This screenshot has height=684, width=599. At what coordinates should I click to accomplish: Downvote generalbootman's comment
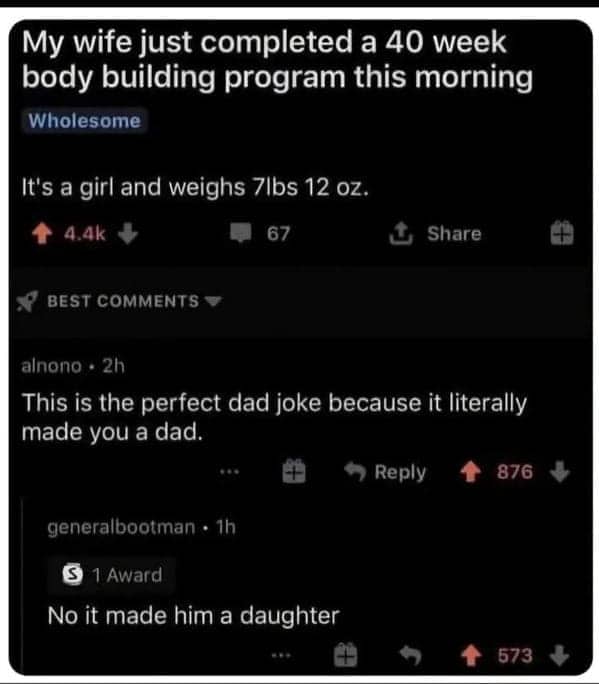[x=560, y=655]
